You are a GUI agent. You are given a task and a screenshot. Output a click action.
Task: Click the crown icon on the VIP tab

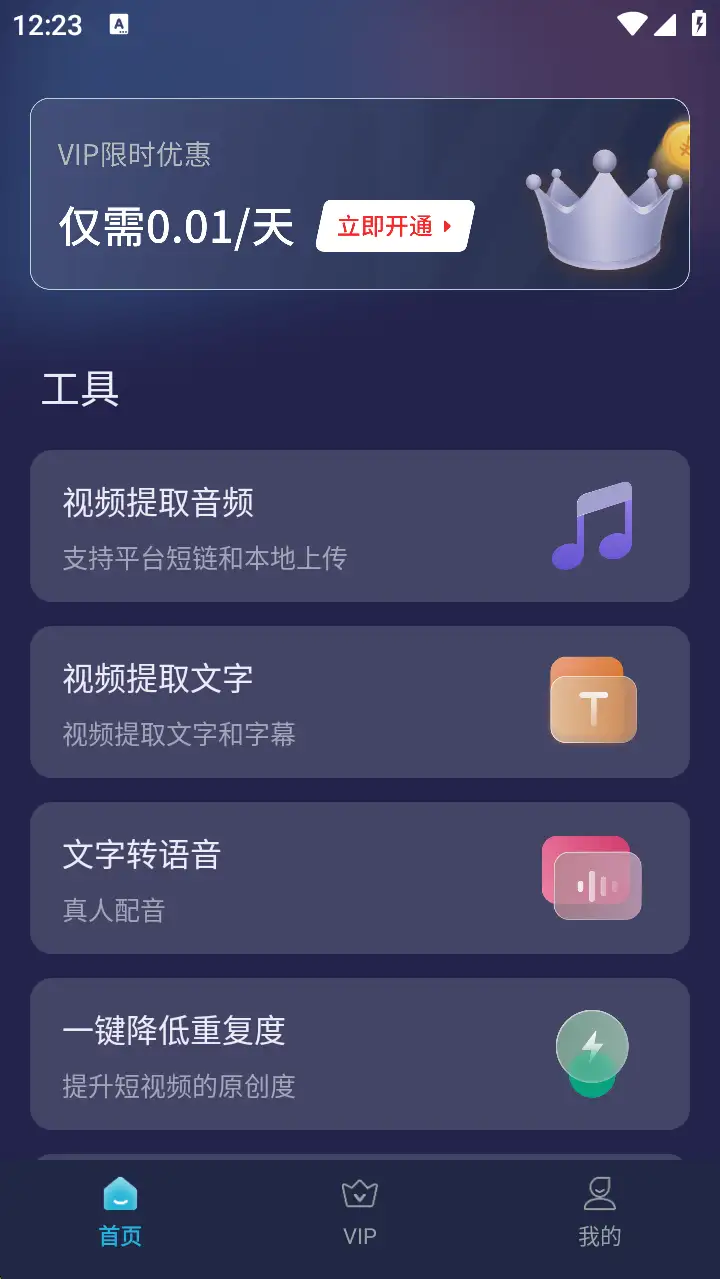click(x=359, y=1193)
